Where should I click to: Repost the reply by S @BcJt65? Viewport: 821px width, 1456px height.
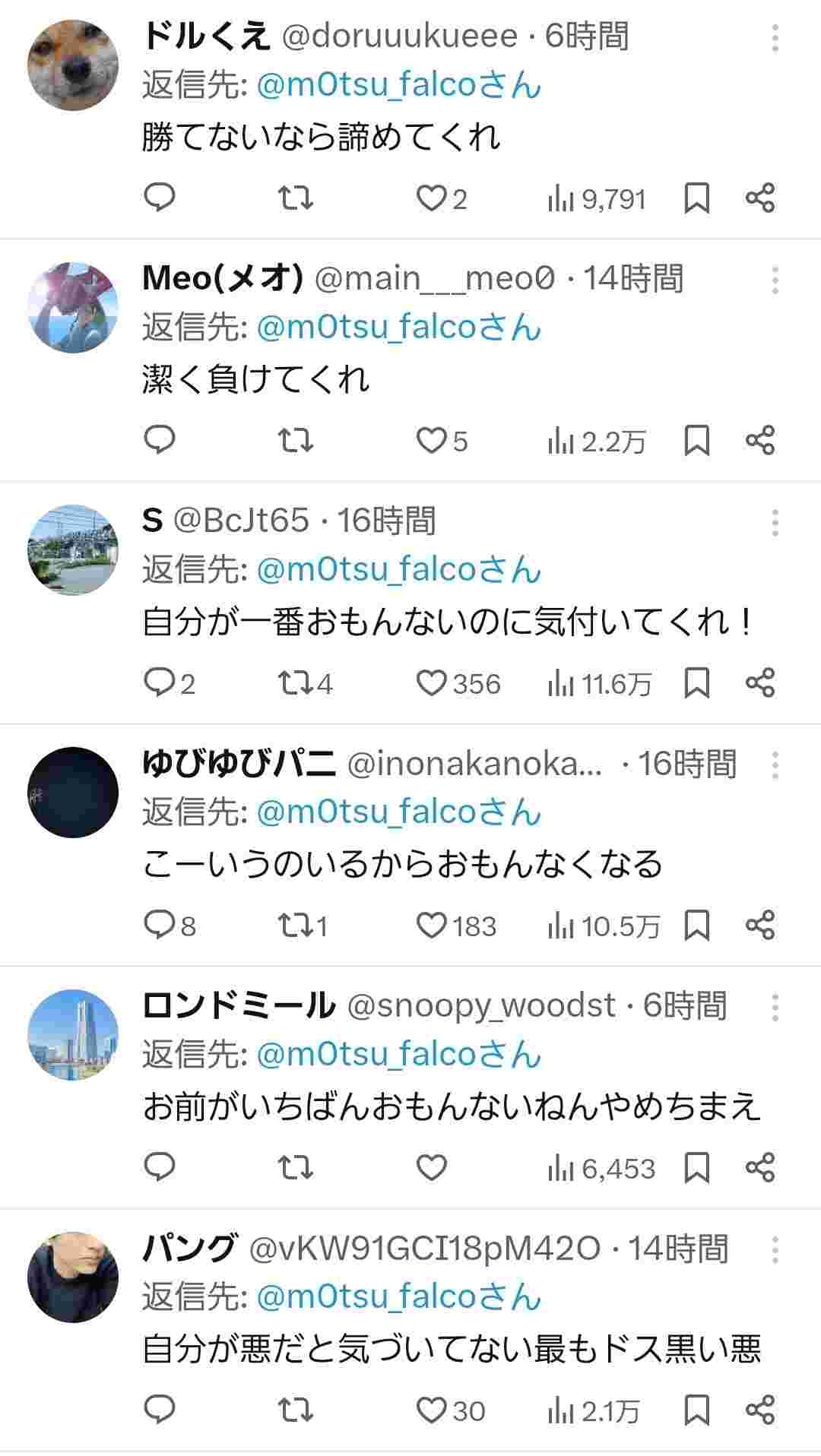[295, 683]
